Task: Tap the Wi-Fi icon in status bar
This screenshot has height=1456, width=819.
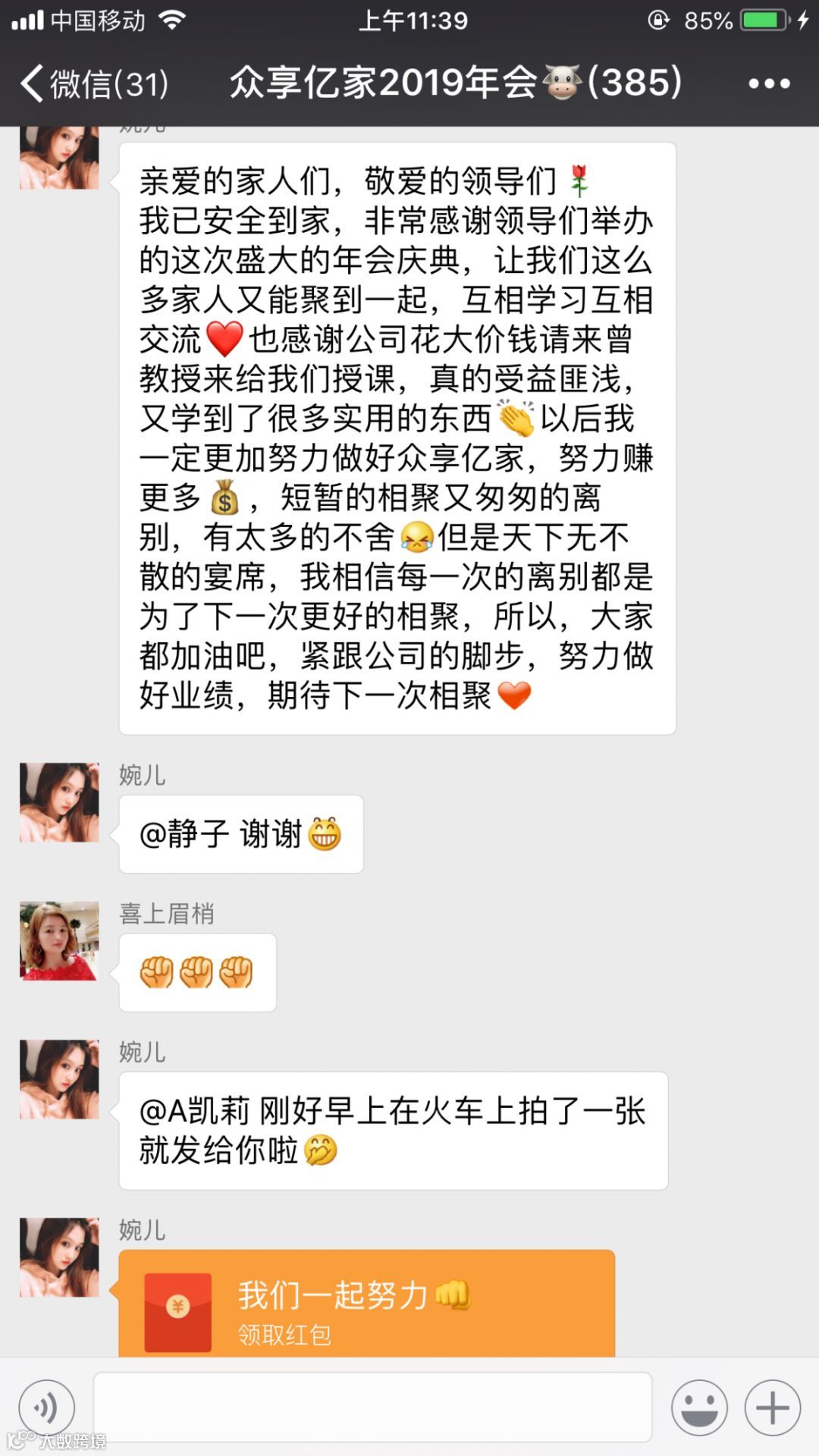Action: click(173, 21)
